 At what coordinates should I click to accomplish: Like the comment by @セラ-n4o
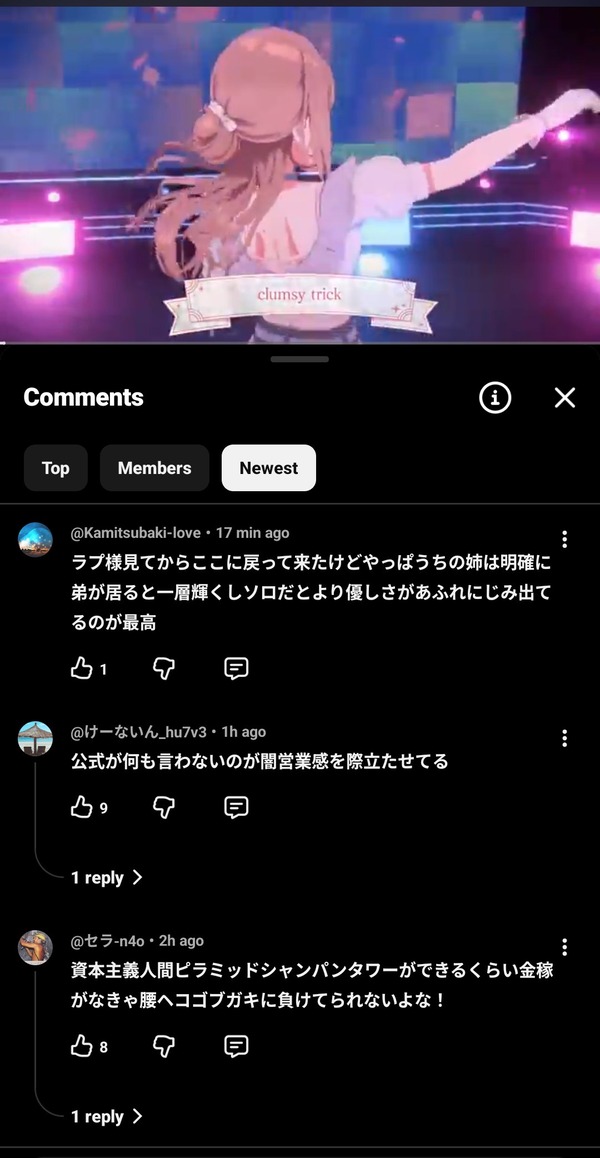81,1046
